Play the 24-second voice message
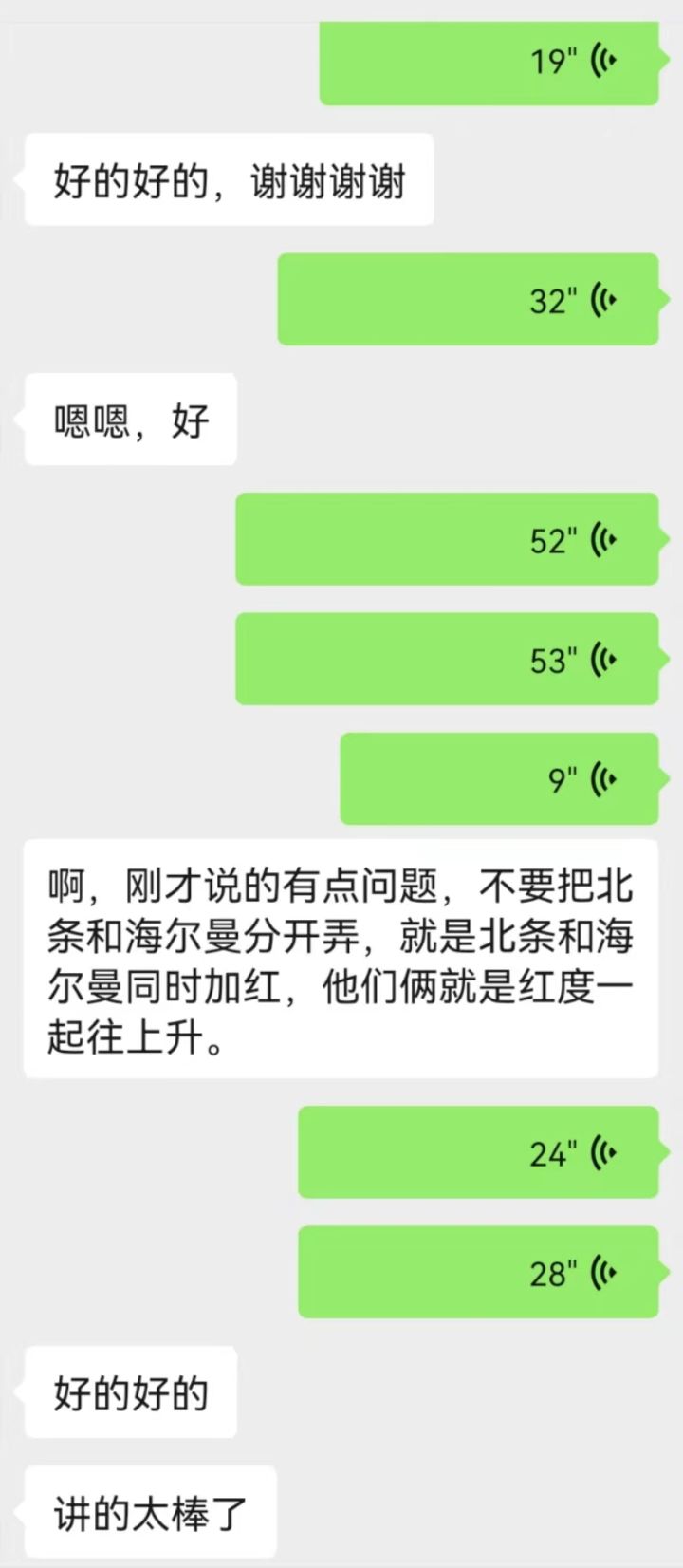 (x=478, y=1152)
